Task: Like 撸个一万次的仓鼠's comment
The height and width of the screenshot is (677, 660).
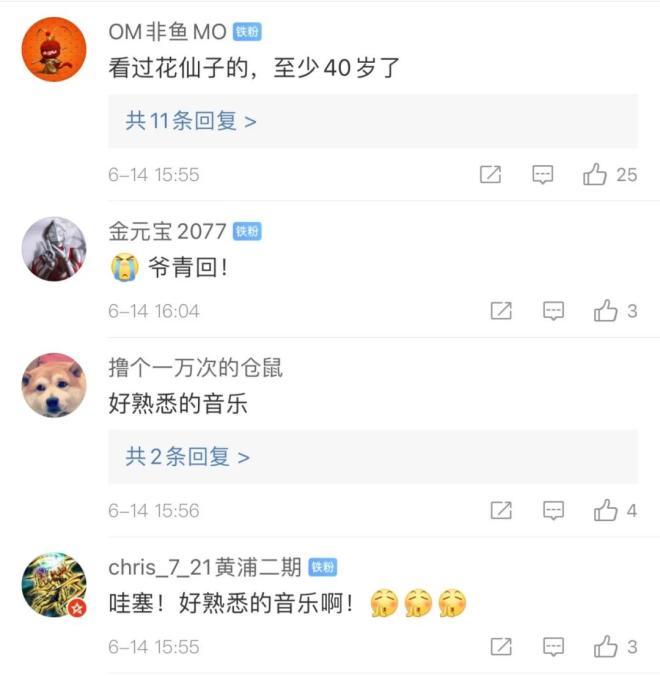Action: point(606,511)
